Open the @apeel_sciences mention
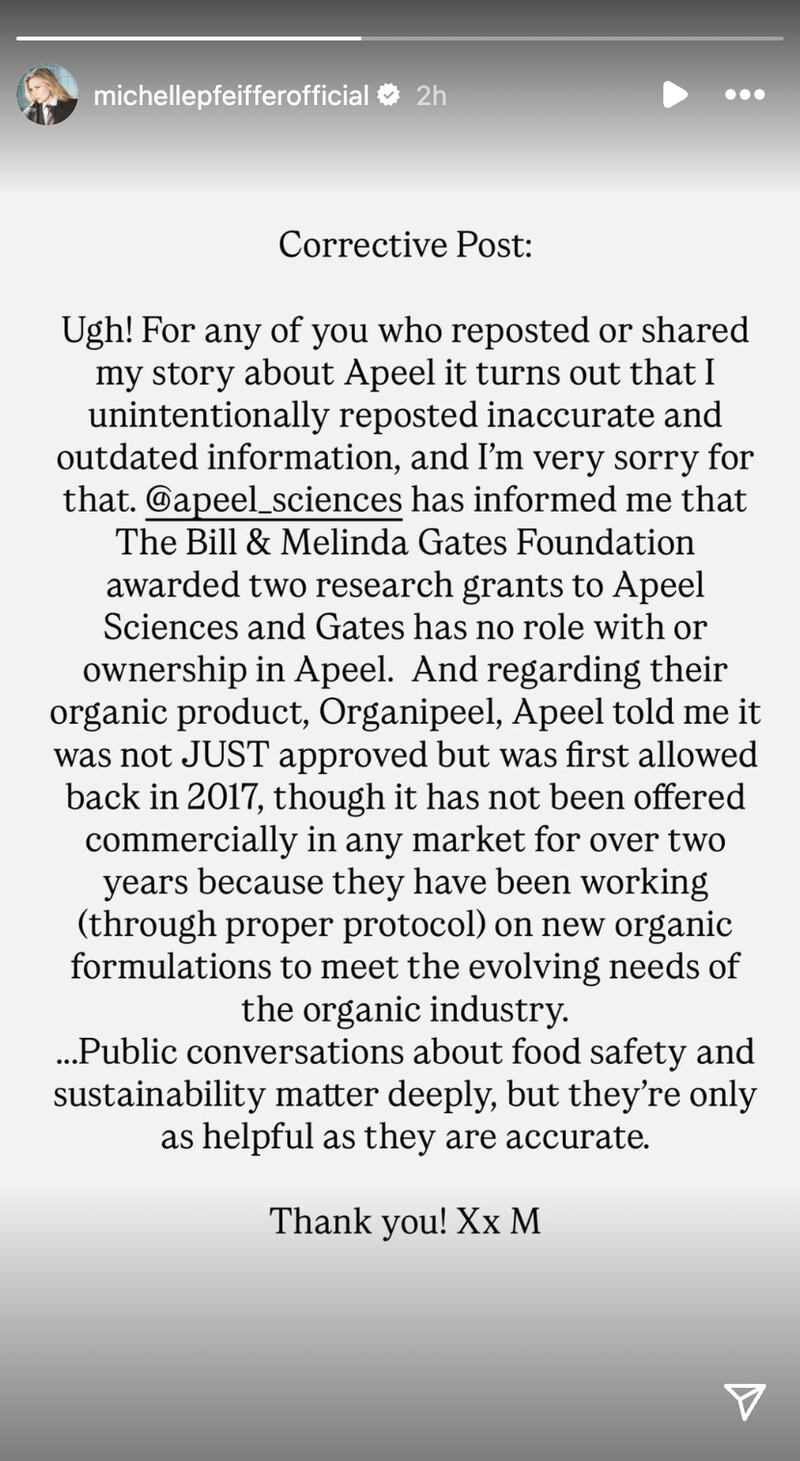800x1461 pixels. 274,499
